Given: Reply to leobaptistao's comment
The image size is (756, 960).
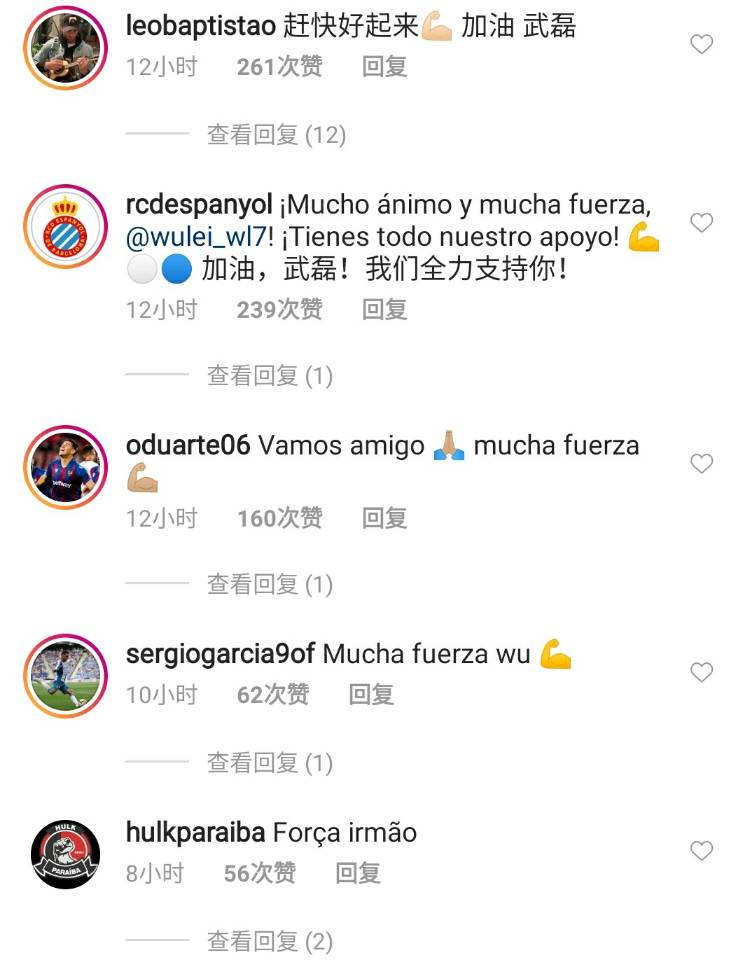Looking at the screenshot, I should [384, 67].
